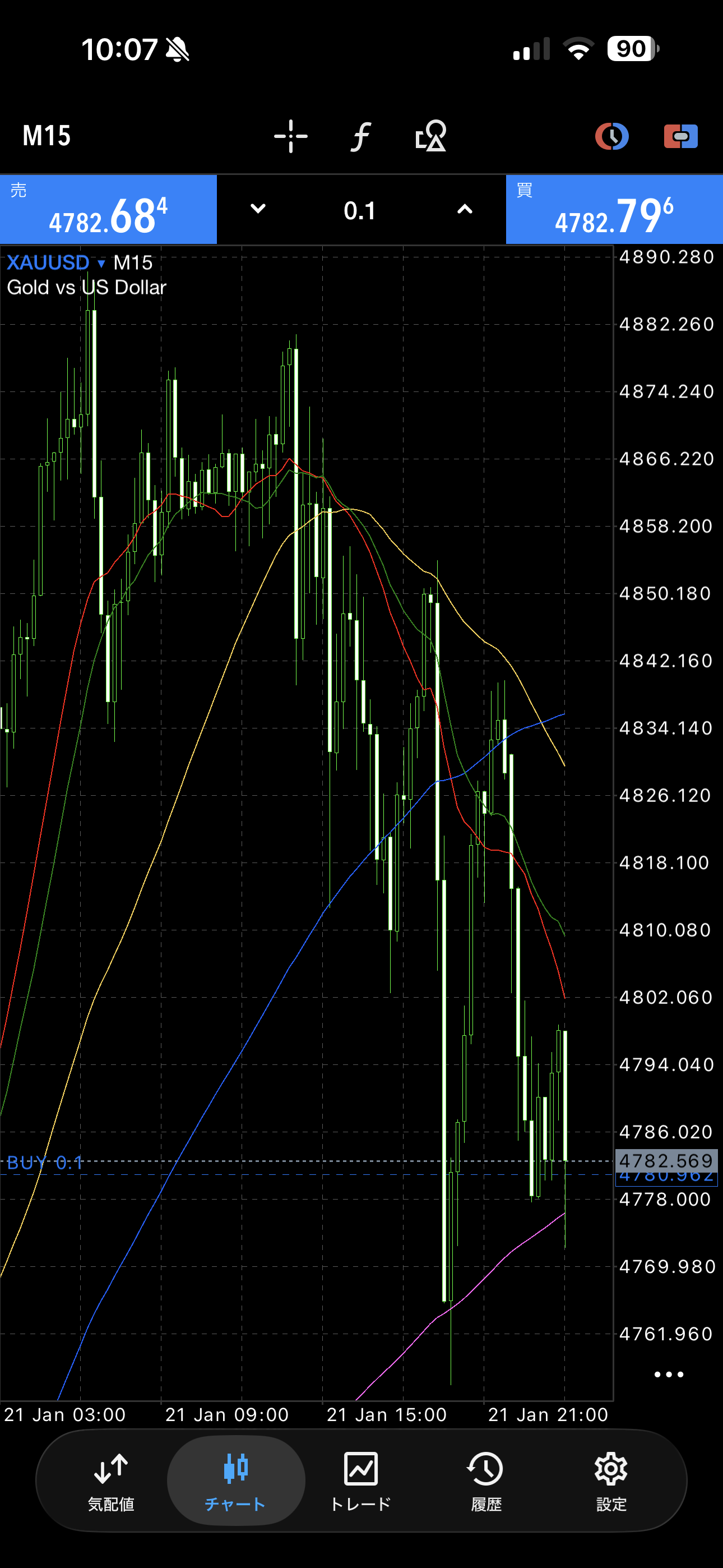Edit the 0.1 lot size field
This screenshot has width=723, height=1568.
(360, 211)
